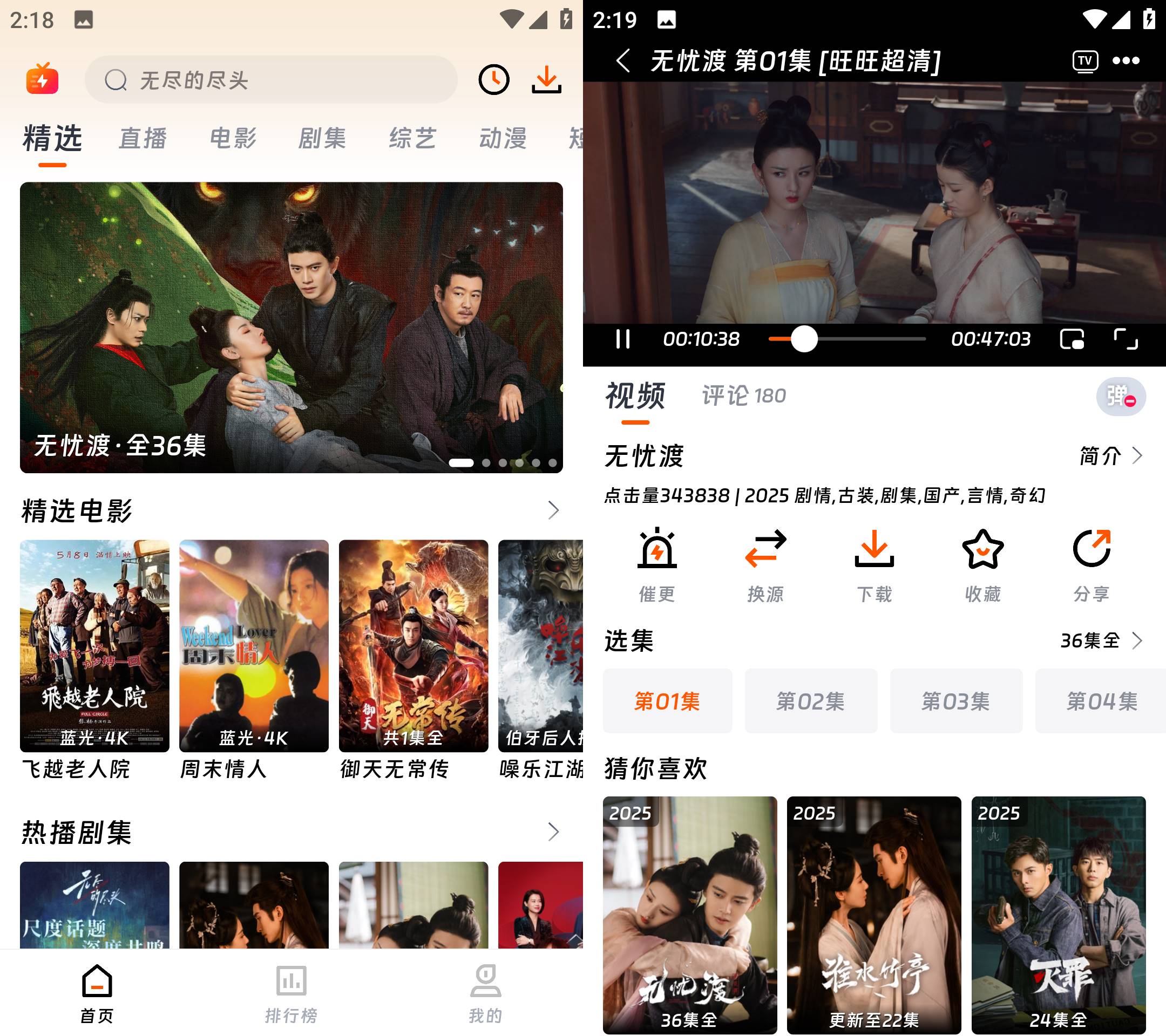Cast video with the TV icon
Viewport: 1166px width, 1036px height.
(x=1084, y=60)
